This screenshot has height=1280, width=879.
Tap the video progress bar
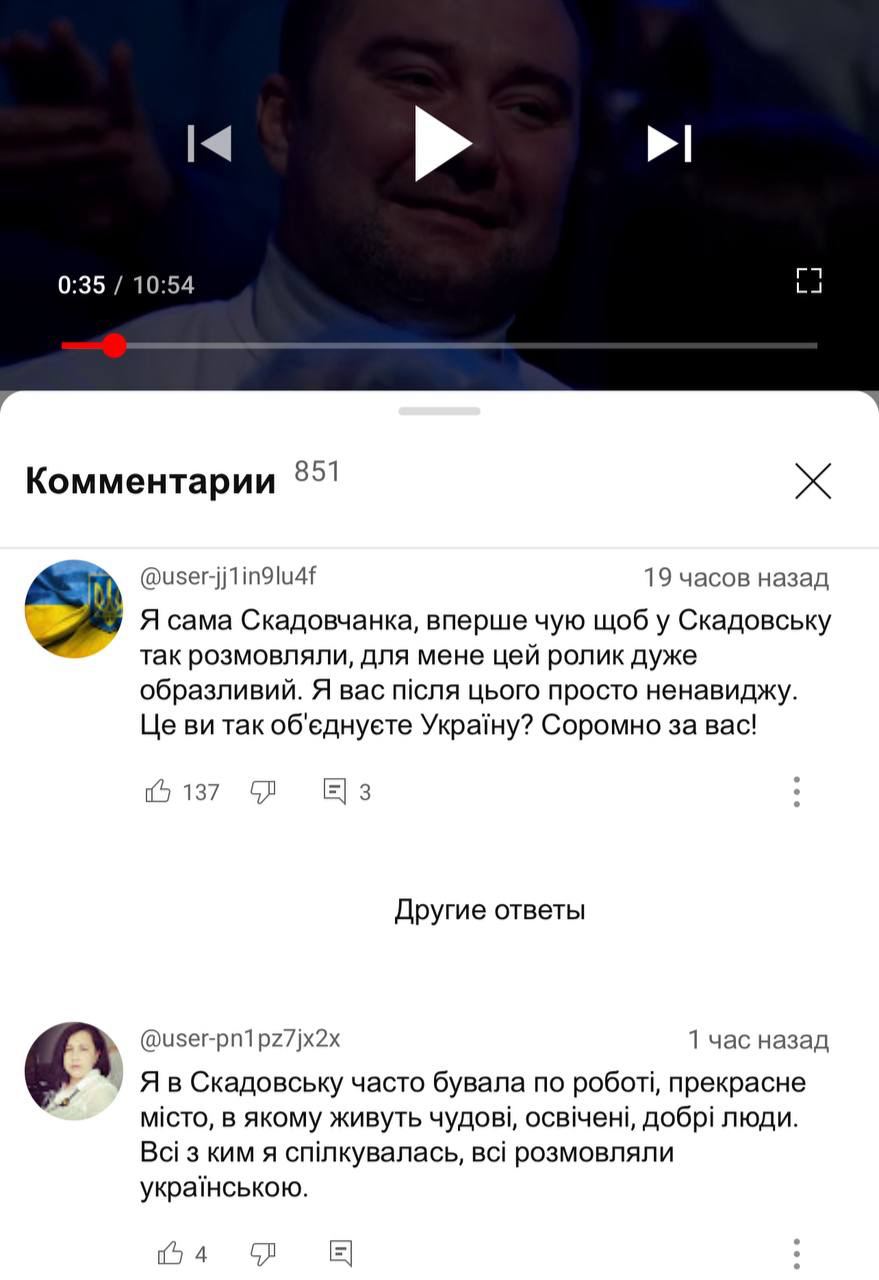[440, 346]
